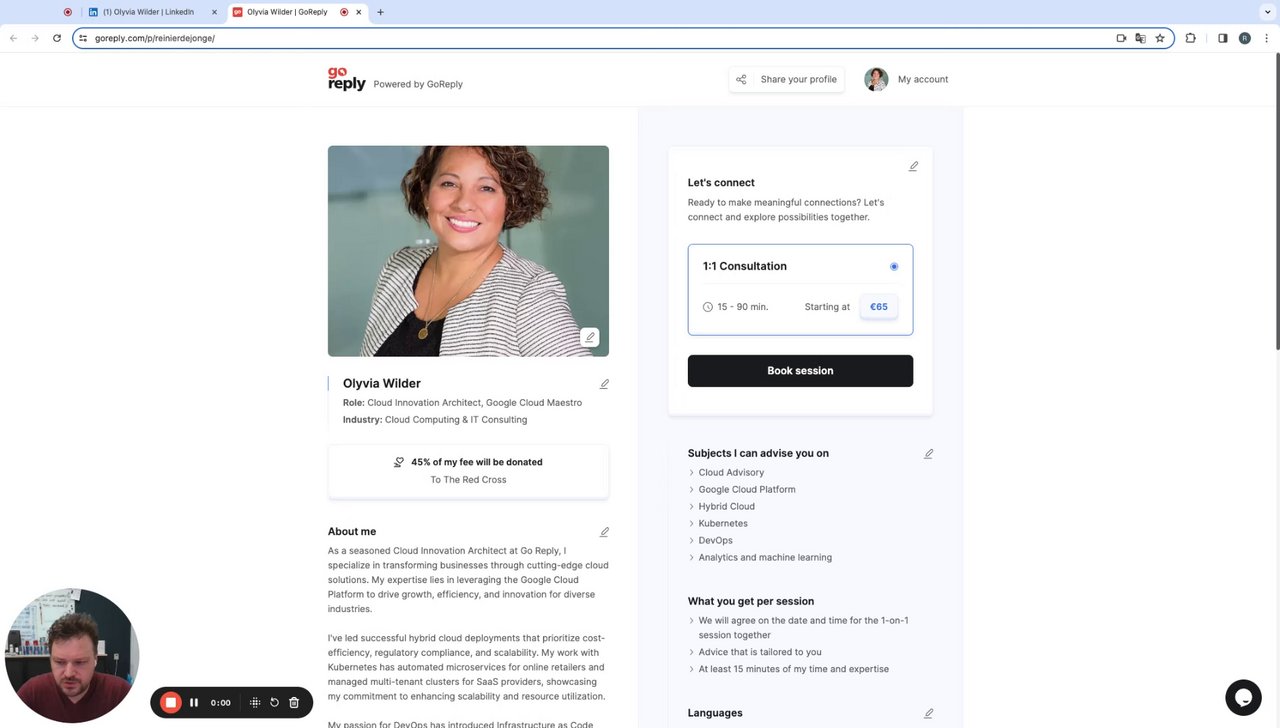Edit Olyvia Wilder's name and role
Viewport: 1280px width, 728px height.
pyautogui.click(x=604, y=384)
